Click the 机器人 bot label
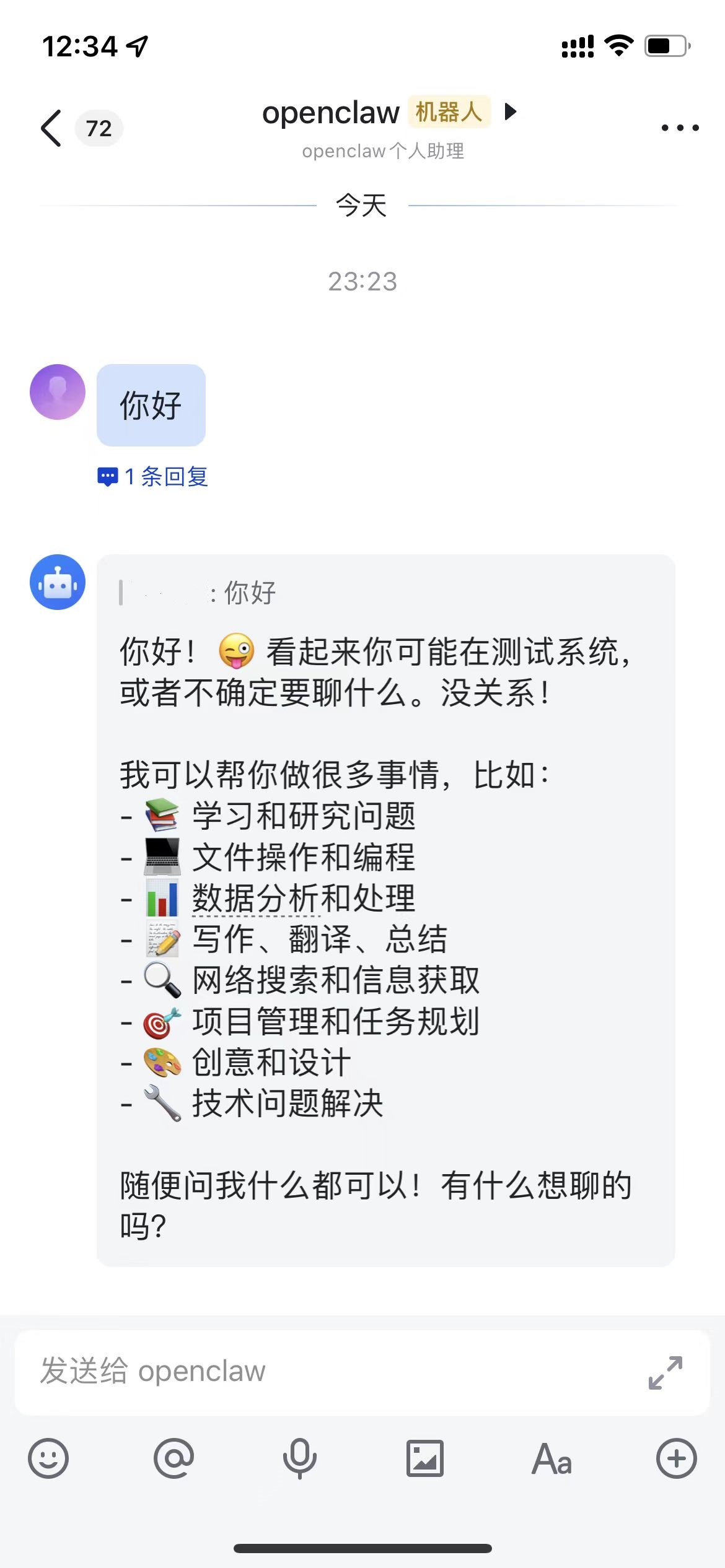725x1568 pixels. tap(449, 113)
